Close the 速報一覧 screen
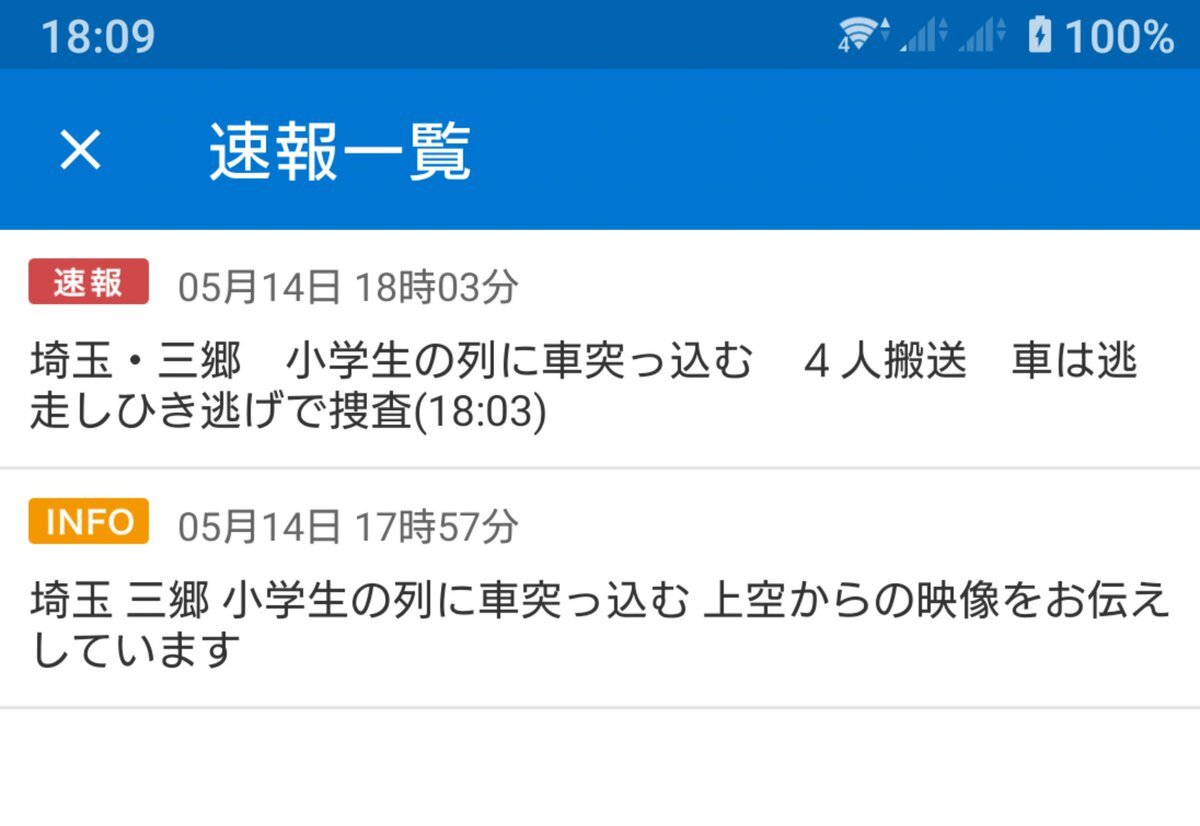 [x=81, y=151]
